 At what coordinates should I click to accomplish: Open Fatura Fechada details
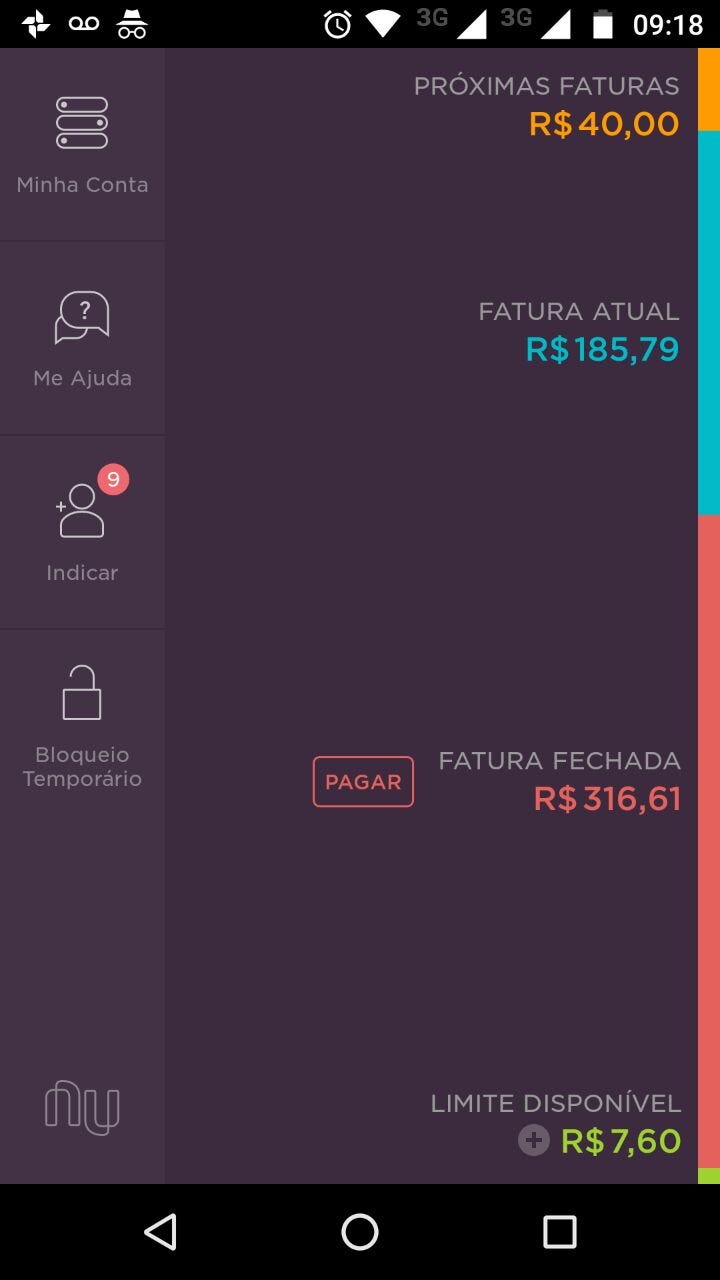pos(559,782)
